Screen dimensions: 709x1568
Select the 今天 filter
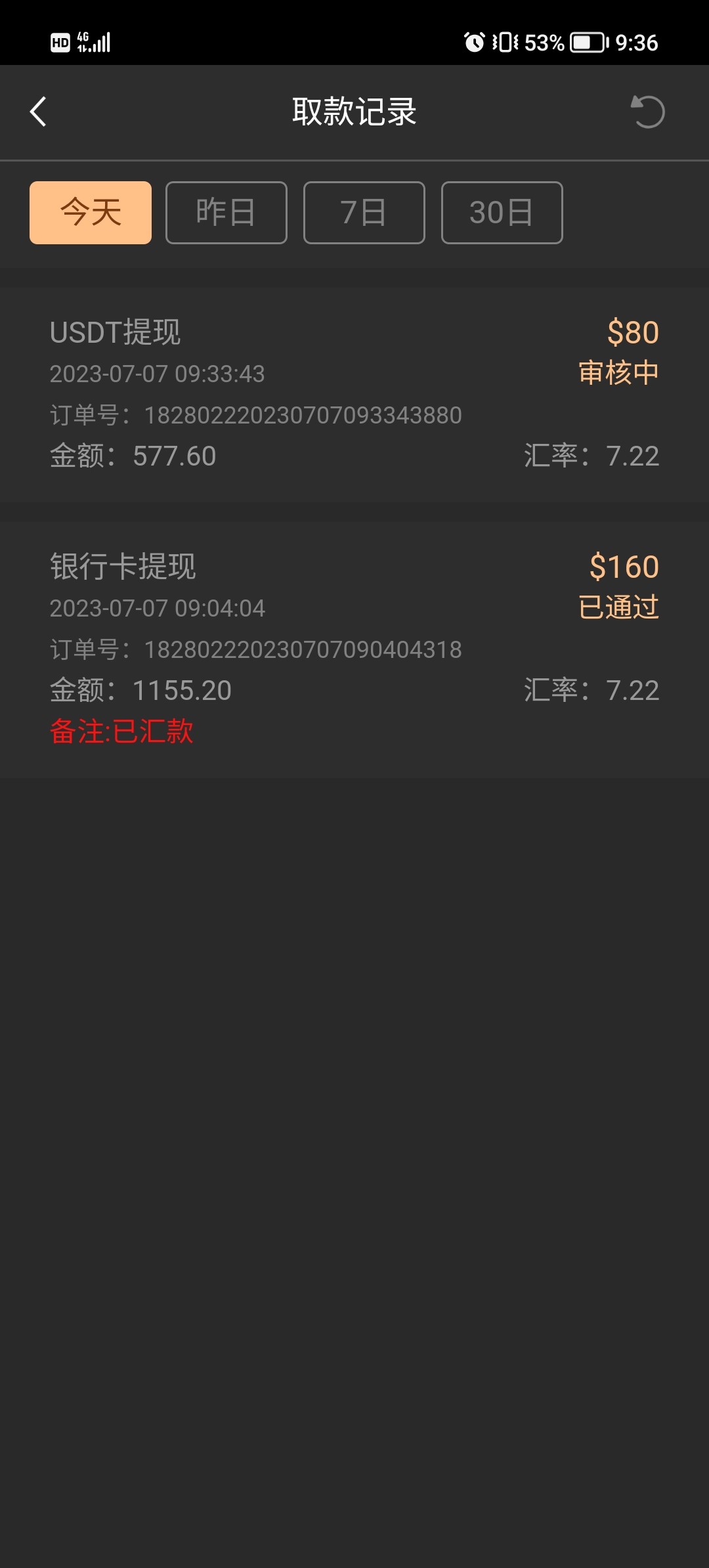tap(90, 211)
